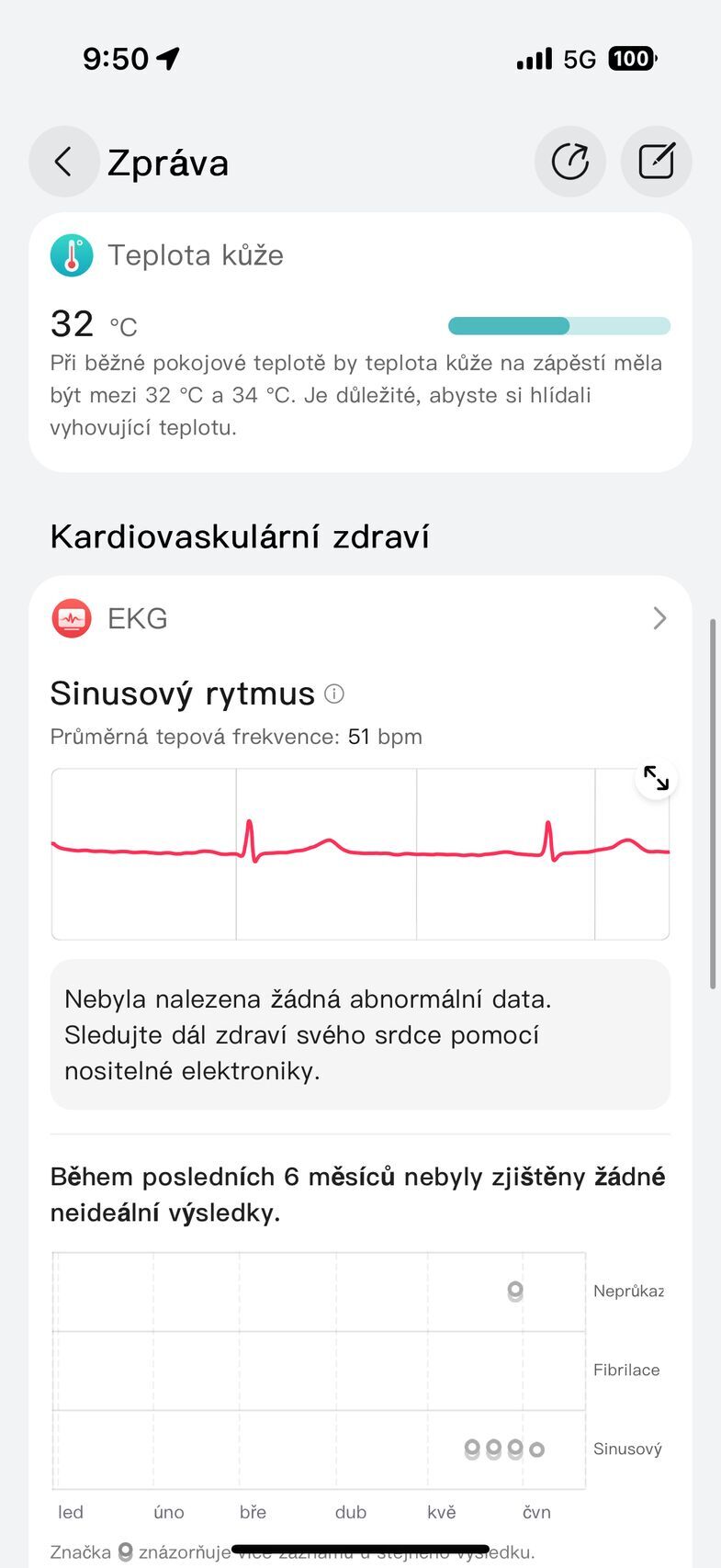Tap the edit note icon
This screenshot has width=721, height=1568.
point(656,162)
